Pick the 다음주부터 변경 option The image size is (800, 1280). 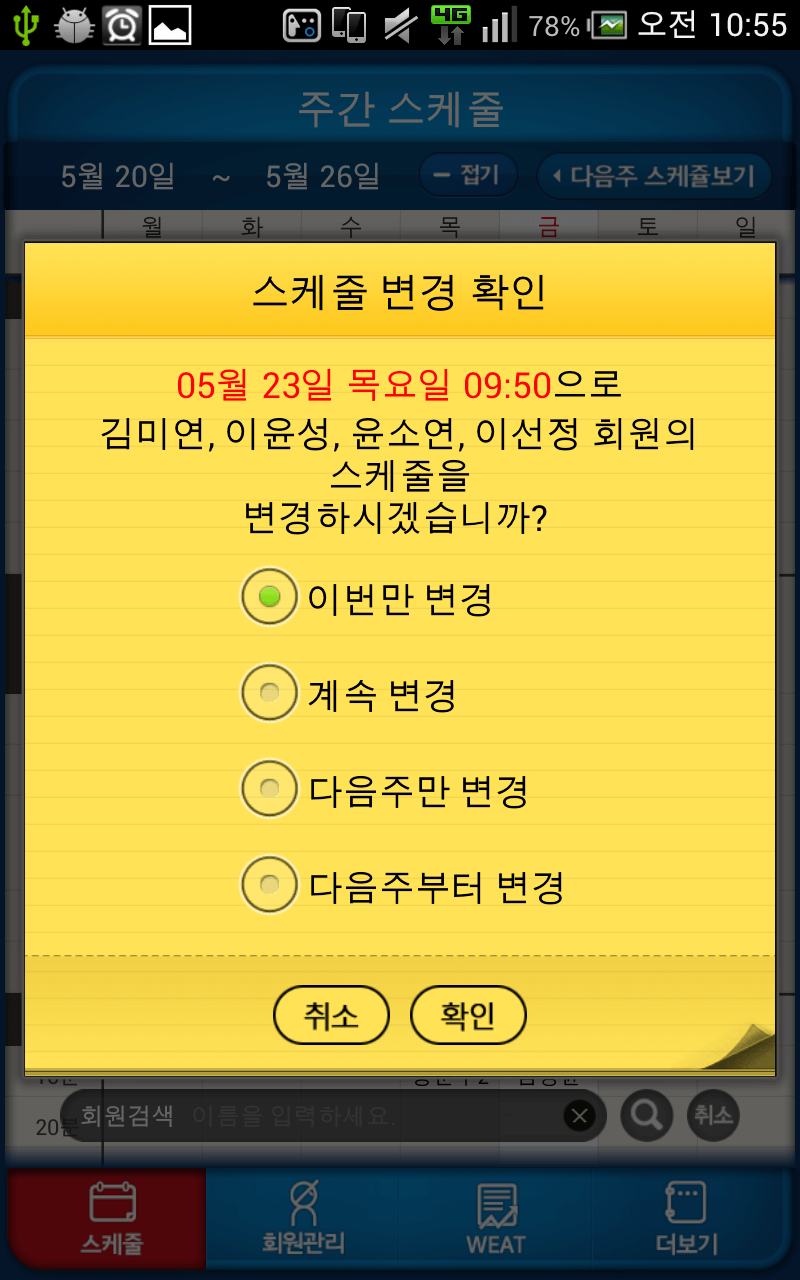269,884
